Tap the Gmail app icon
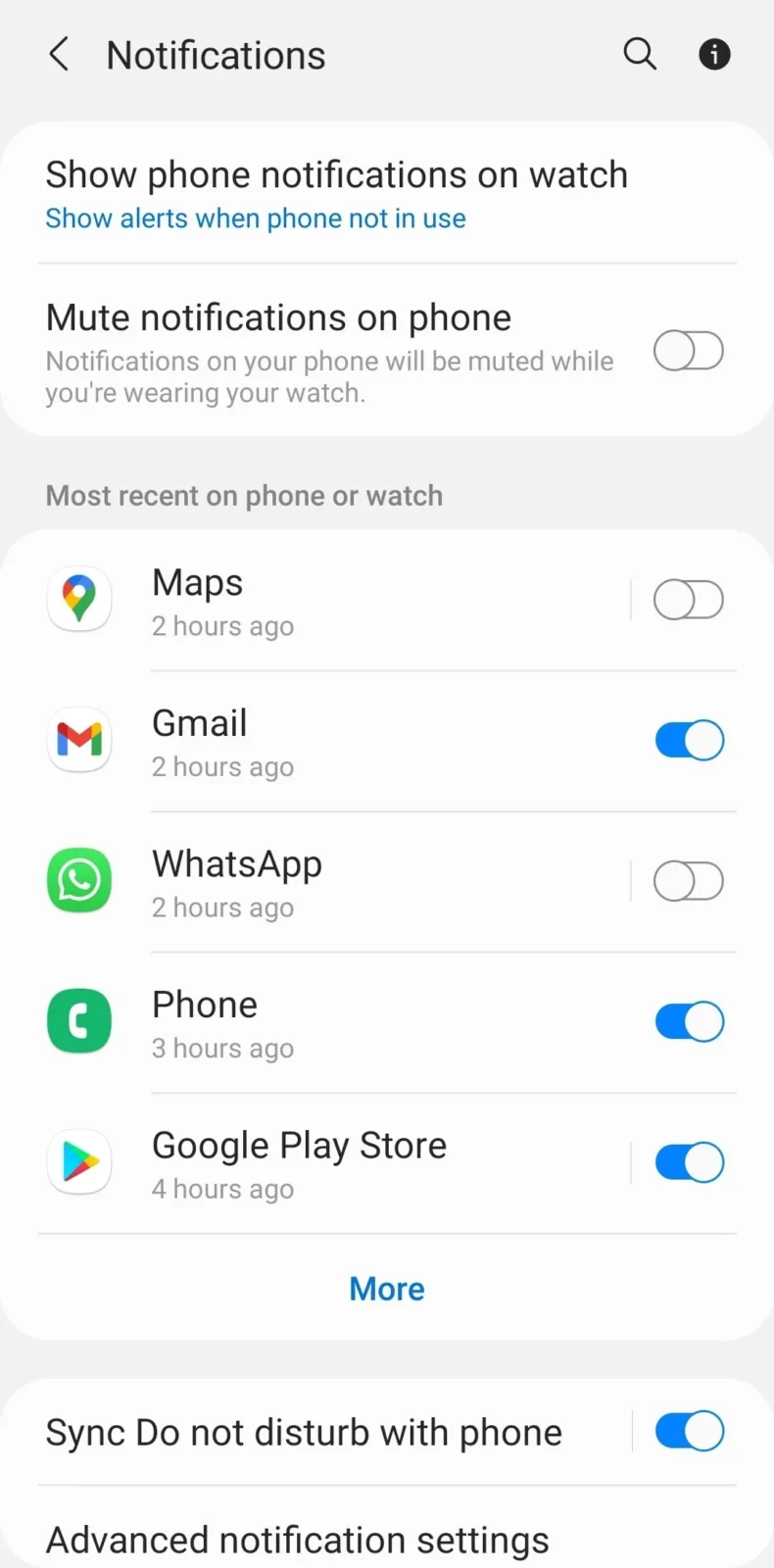774x1568 pixels. pyautogui.click(x=79, y=740)
